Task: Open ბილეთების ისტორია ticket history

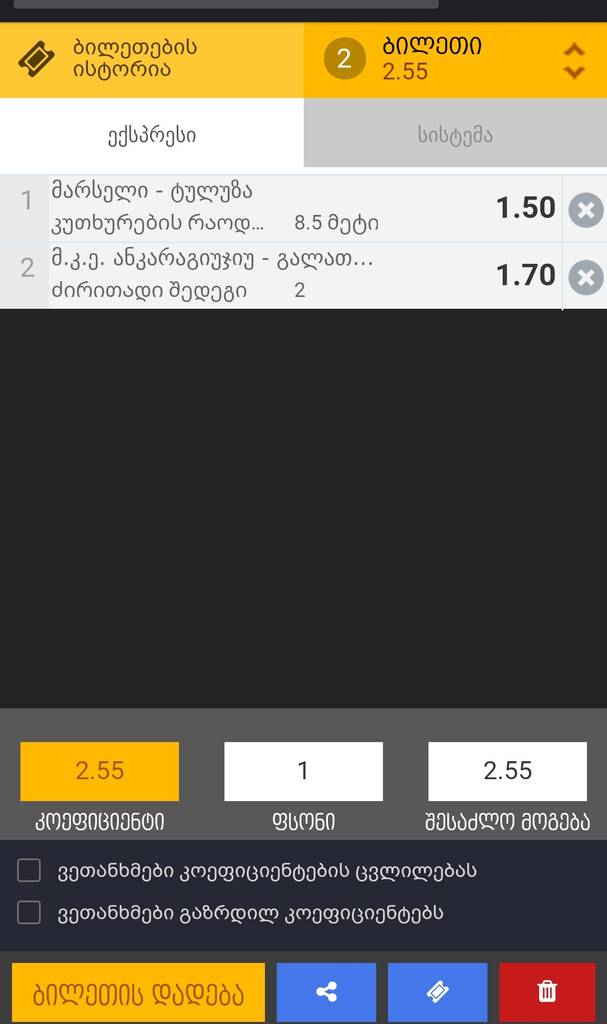Action: [150, 59]
